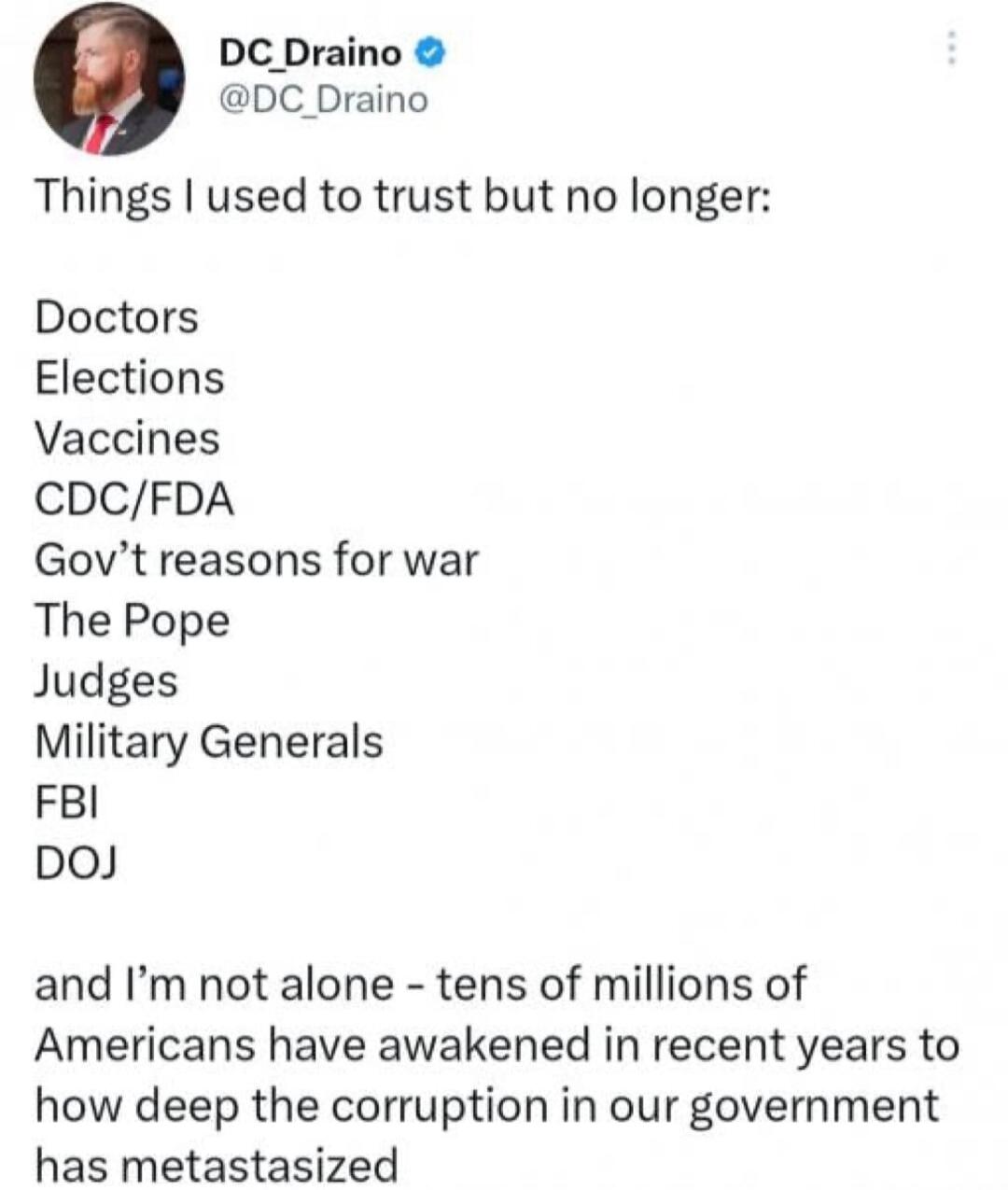Viewport: 1008px width, 1190px height.
Task: Click the @DC_Draino handle link
Action: (x=321, y=101)
